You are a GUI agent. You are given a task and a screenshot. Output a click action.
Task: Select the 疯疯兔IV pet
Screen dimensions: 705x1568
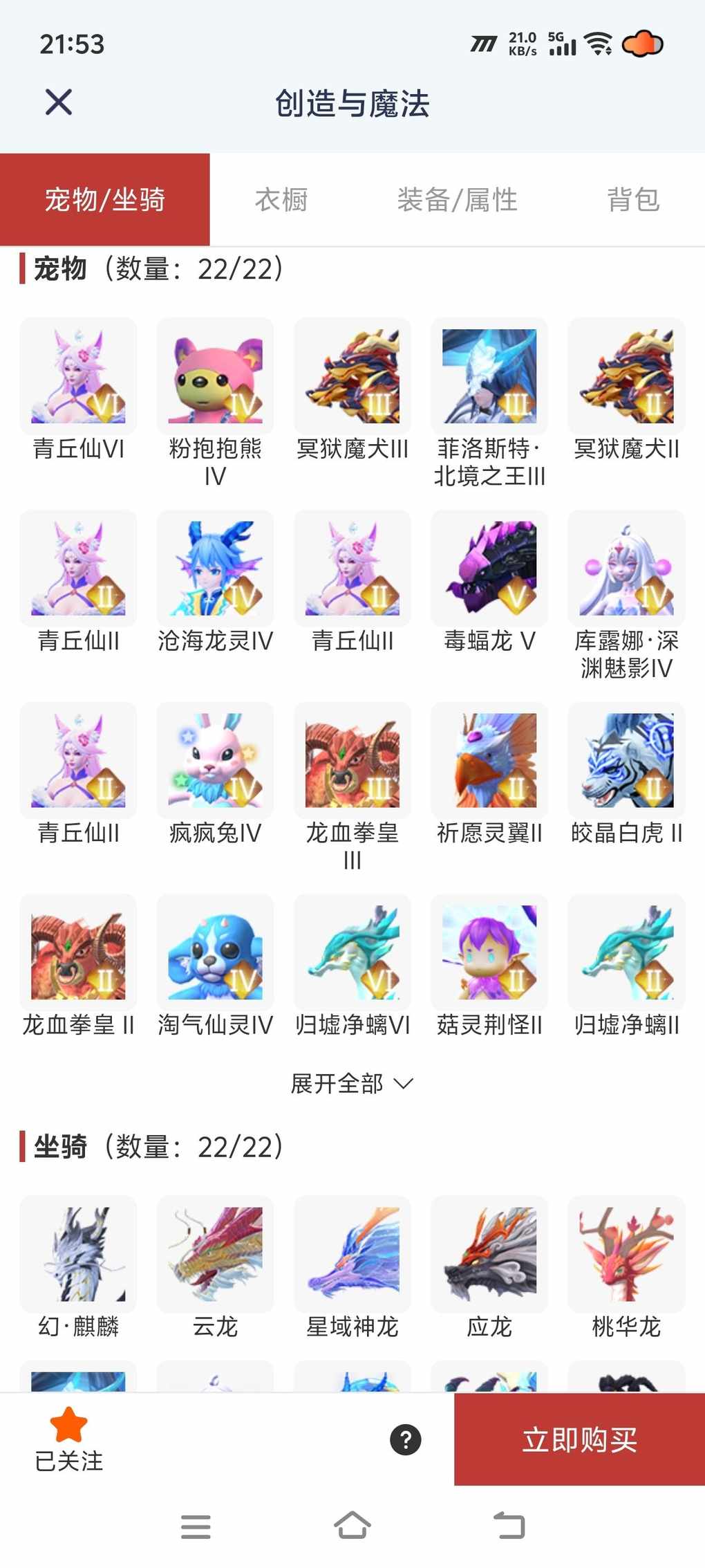(215, 761)
